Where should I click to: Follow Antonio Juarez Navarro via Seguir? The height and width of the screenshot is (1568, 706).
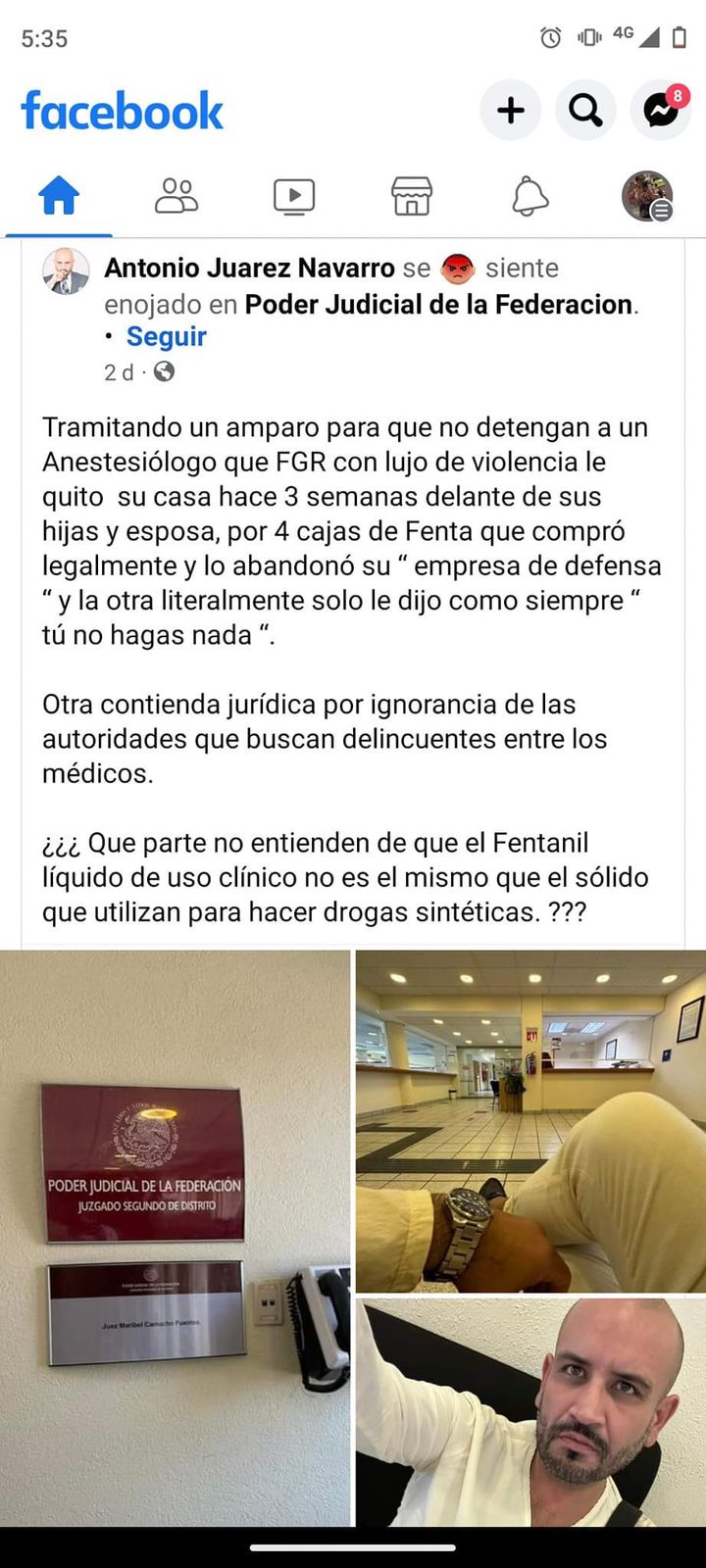166,336
